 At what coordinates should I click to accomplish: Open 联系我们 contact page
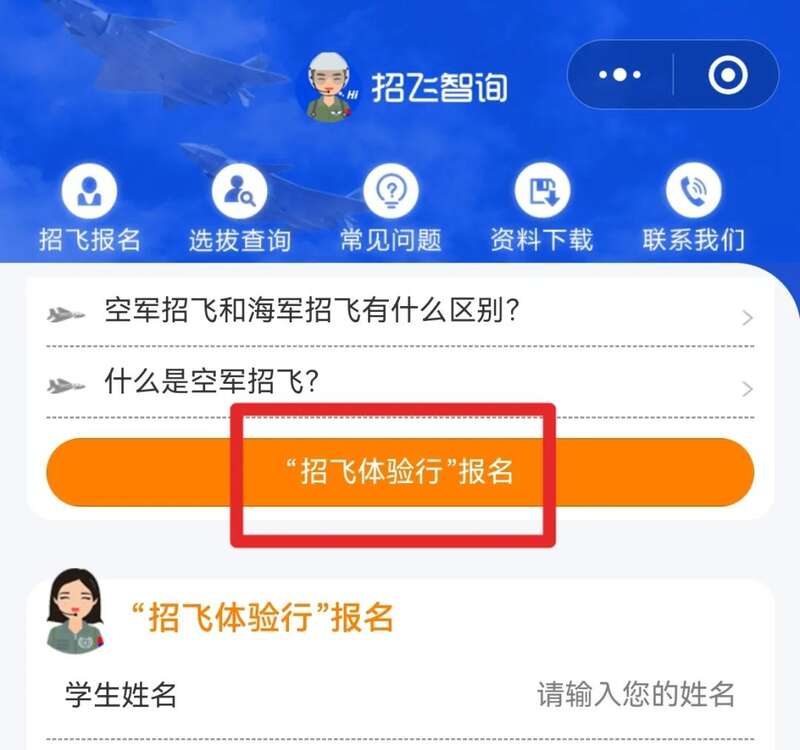[693, 210]
